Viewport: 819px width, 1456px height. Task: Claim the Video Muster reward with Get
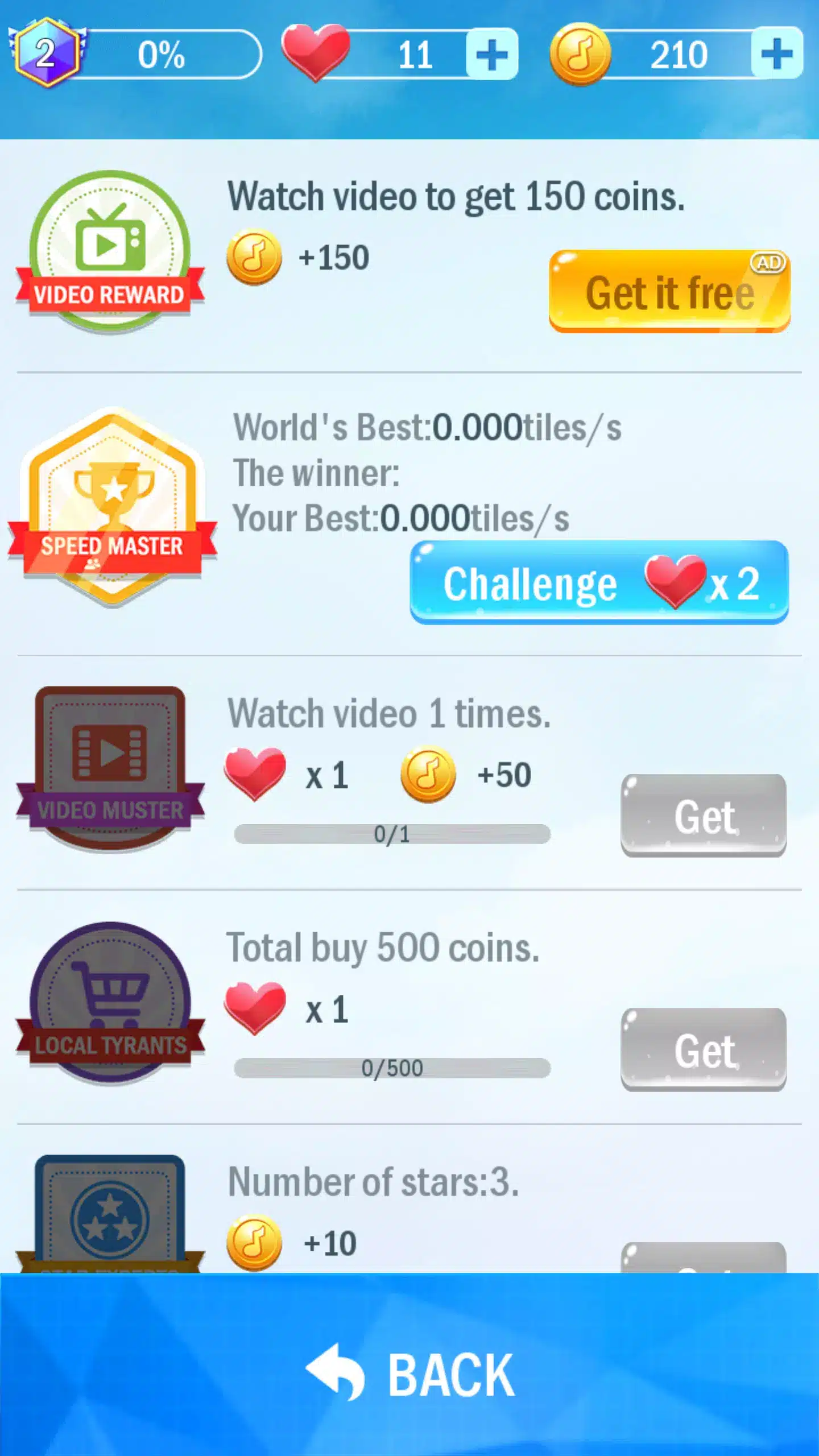[x=704, y=816]
